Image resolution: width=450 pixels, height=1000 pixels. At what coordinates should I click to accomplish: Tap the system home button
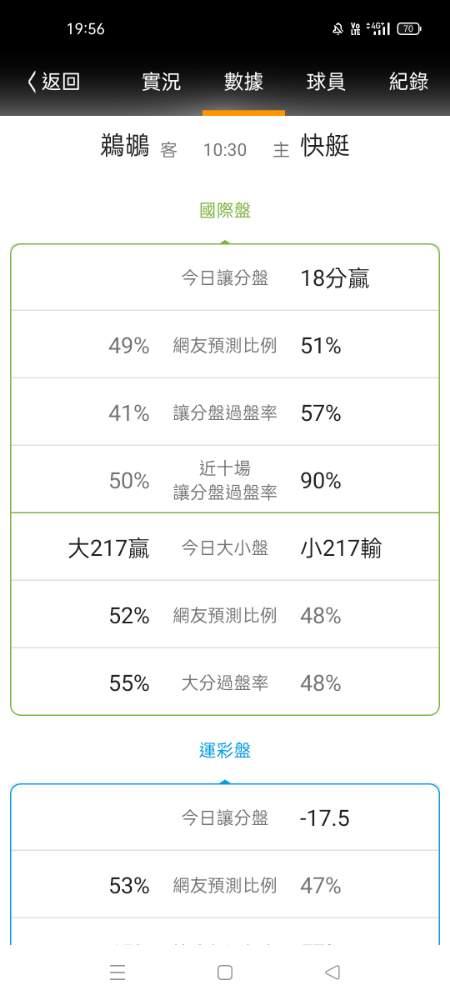pos(224,972)
